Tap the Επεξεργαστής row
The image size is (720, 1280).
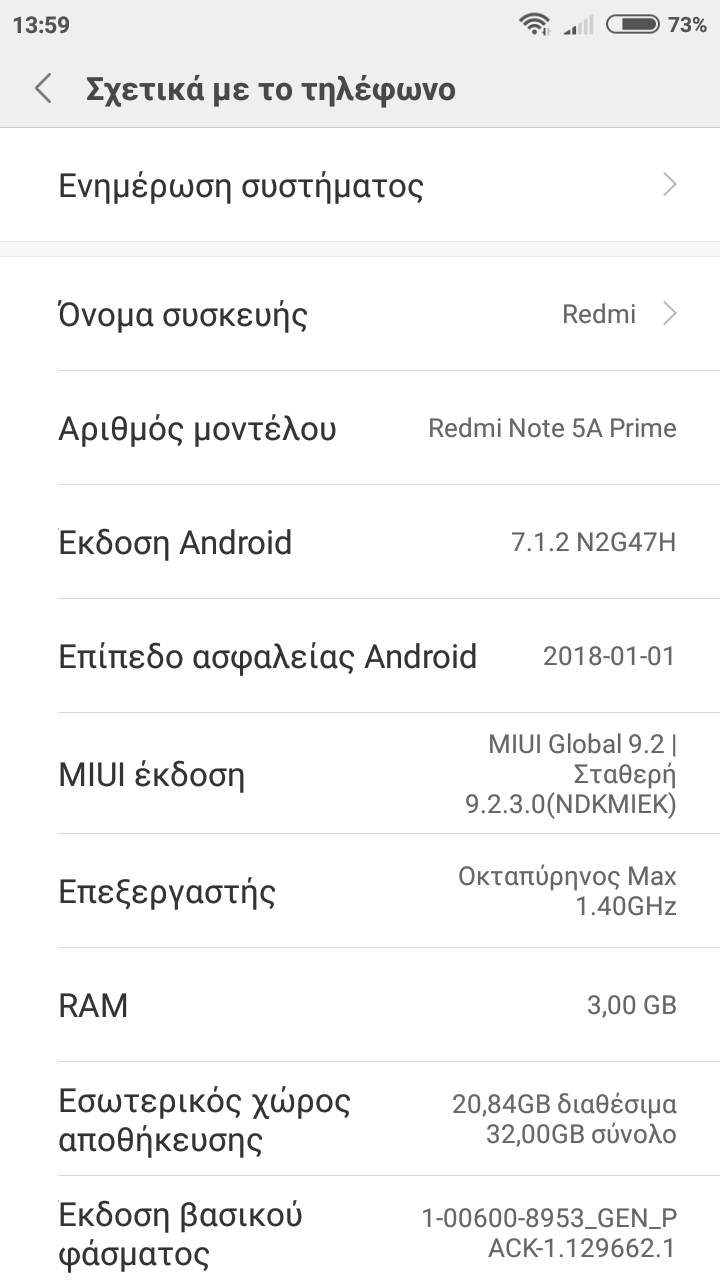click(360, 891)
